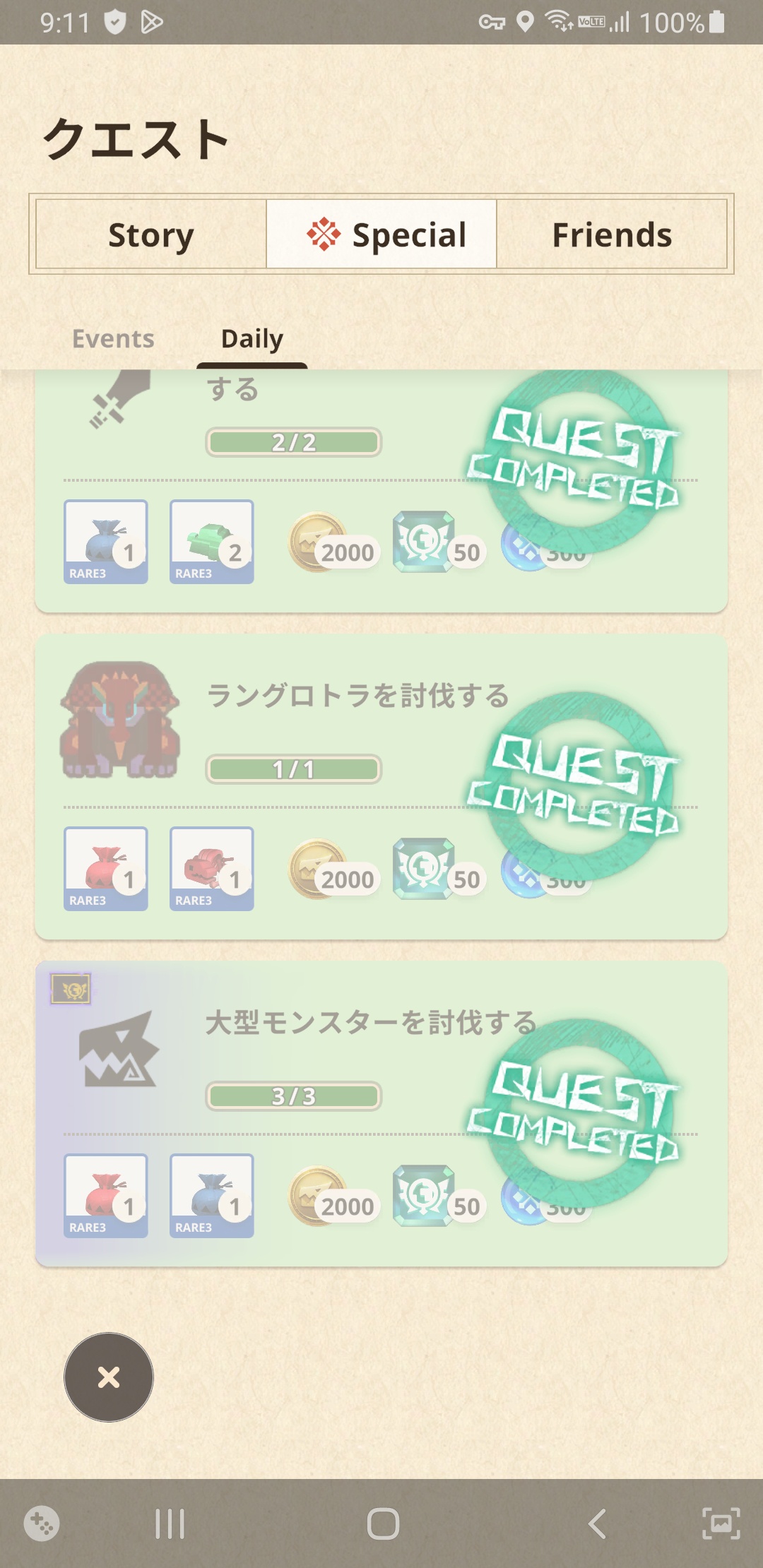Viewport: 763px width, 1568px height.
Task: Open the ラングロトラを討伐する quest card
Action: 381,787
